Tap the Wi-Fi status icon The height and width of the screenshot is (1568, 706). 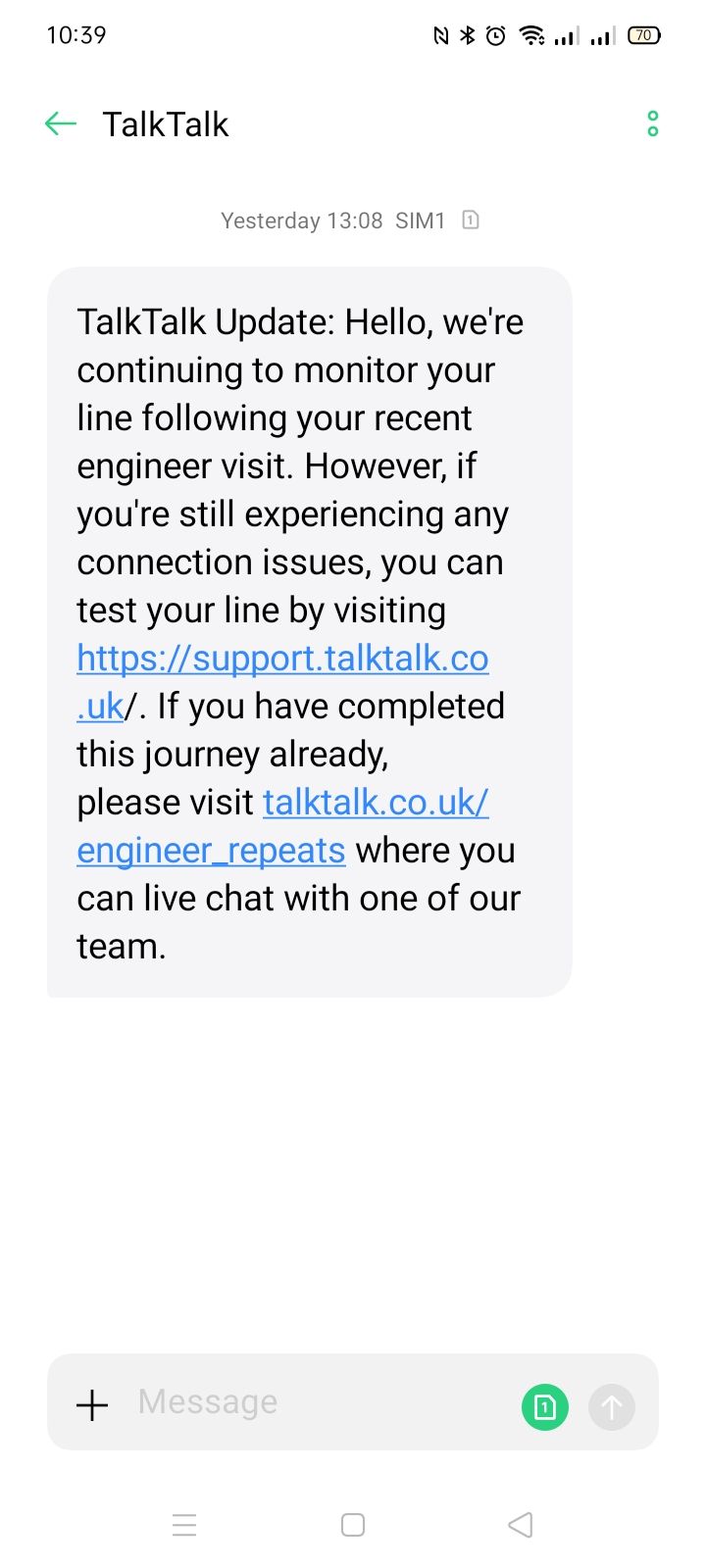click(x=530, y=34)
